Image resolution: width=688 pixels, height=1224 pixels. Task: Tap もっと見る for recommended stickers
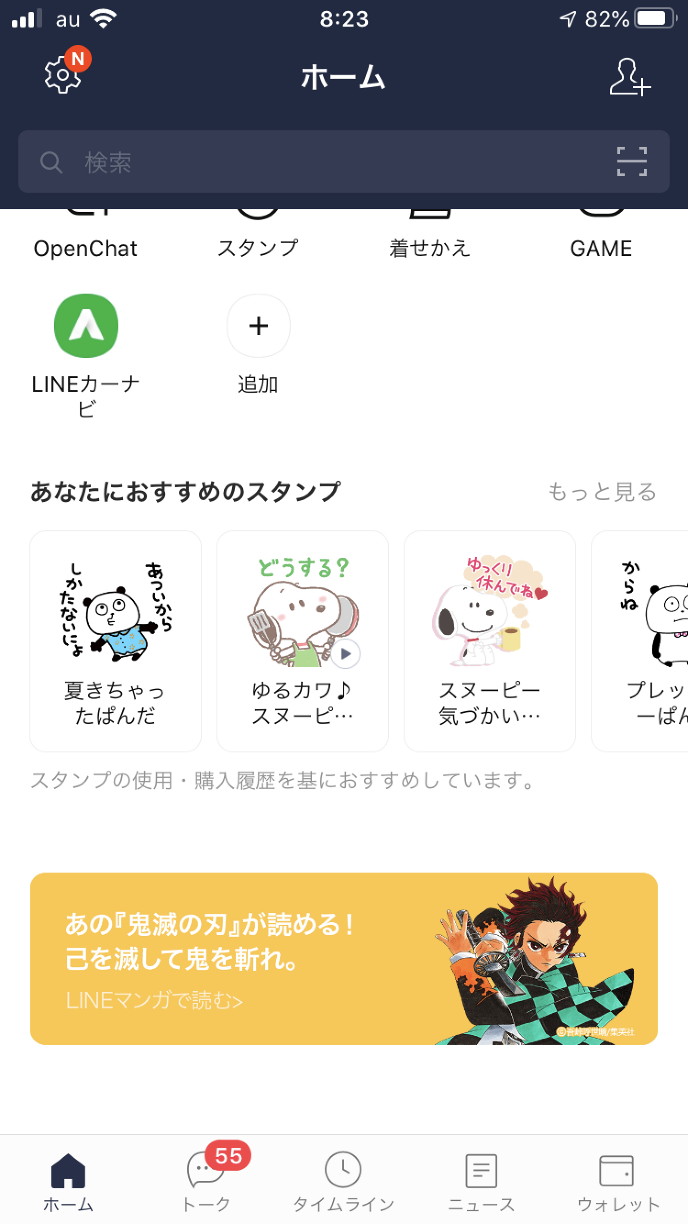pos(602,492)
